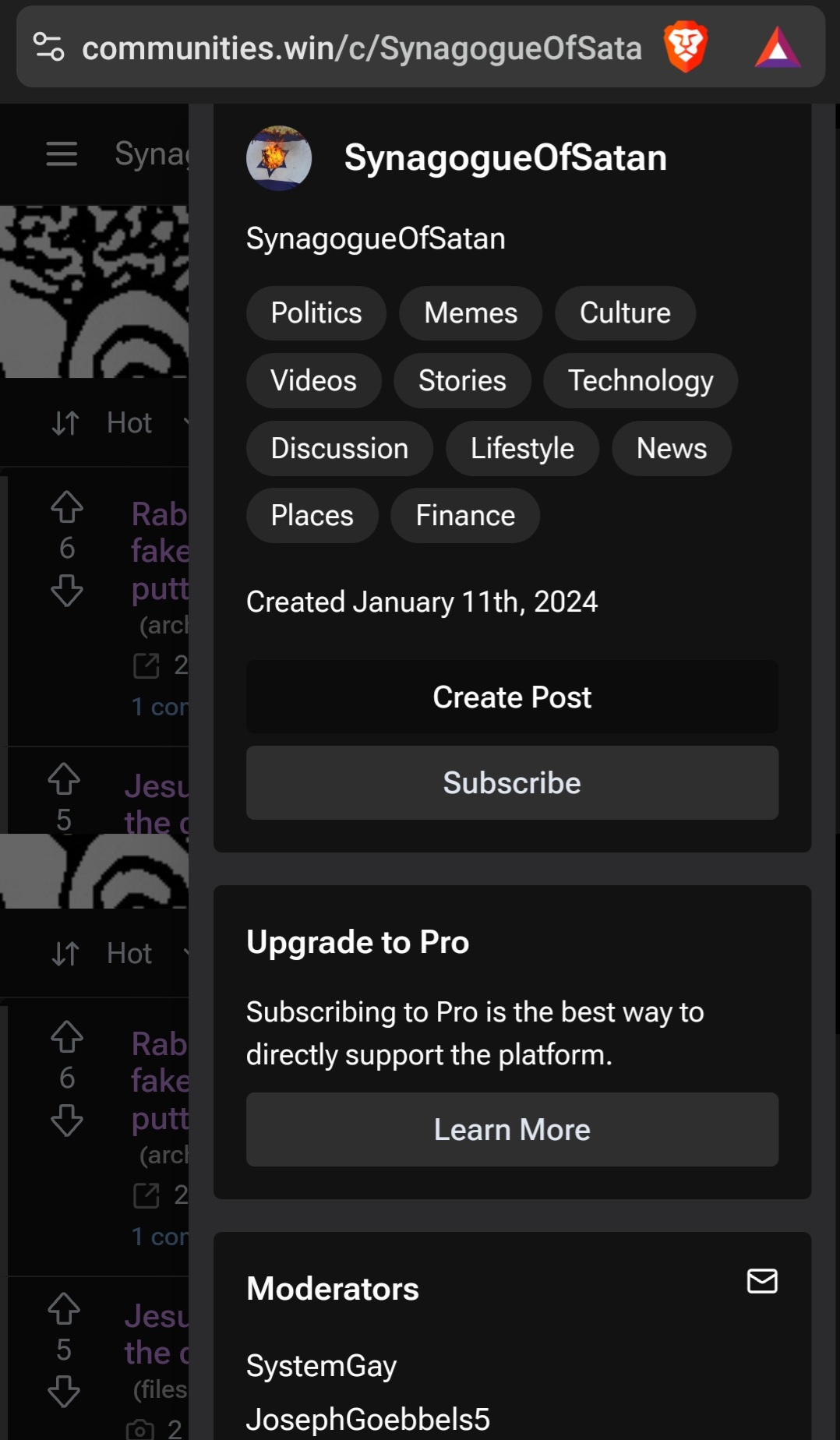This screenshot has height=1440, width=840.
Task: Tap the browser address bar
Action: pos(362,48)
